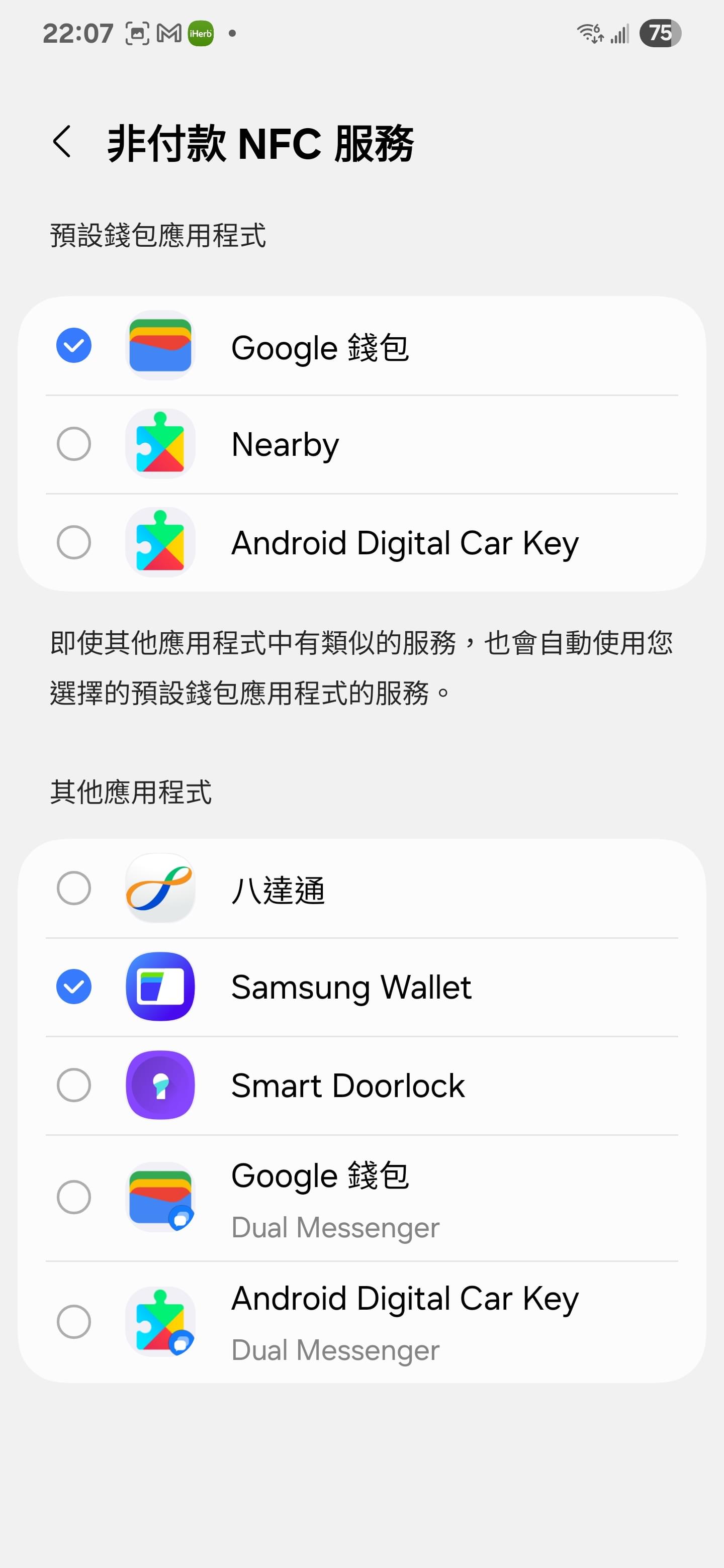Choose Nearby as default wallet app

point(361,444)
